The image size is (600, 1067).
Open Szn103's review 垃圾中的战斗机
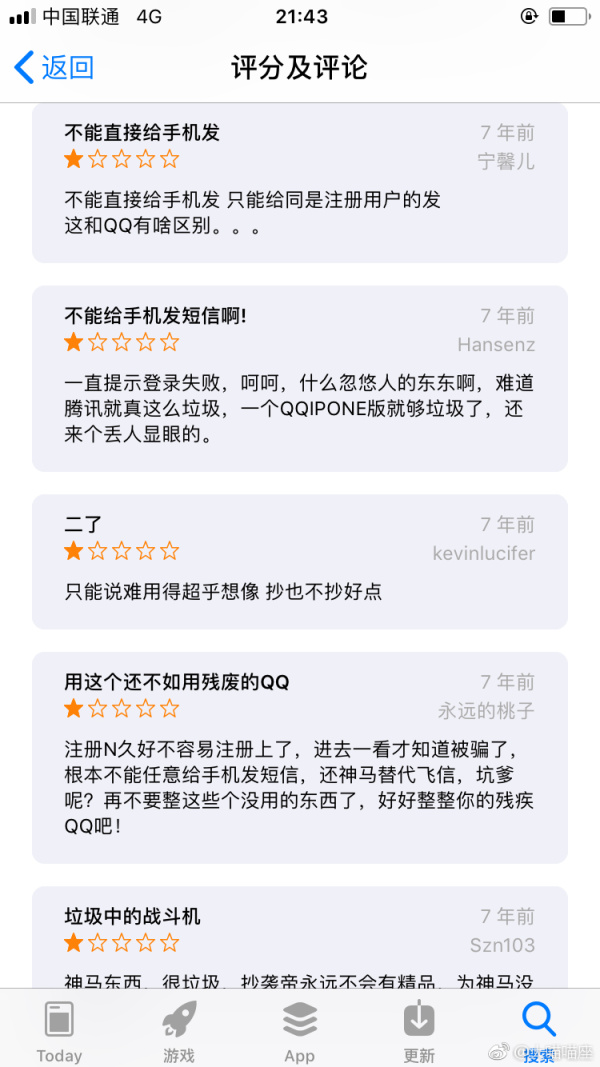click(x=299, y=937)
